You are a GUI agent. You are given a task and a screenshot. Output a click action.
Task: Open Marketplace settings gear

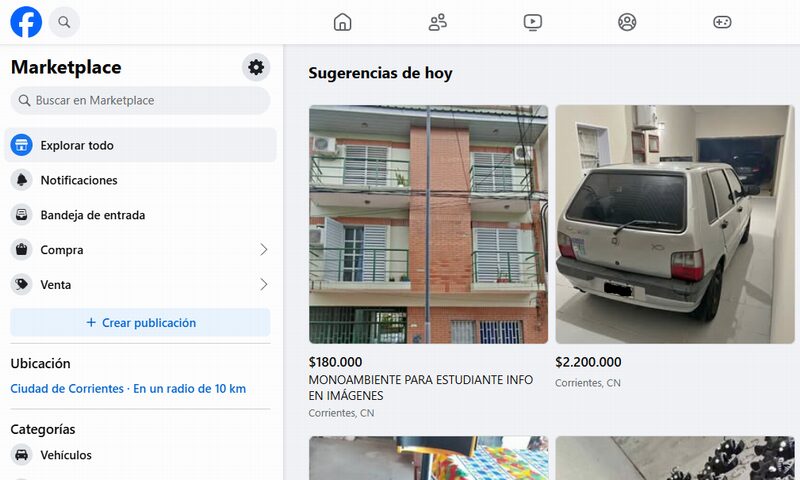[256, 67]
